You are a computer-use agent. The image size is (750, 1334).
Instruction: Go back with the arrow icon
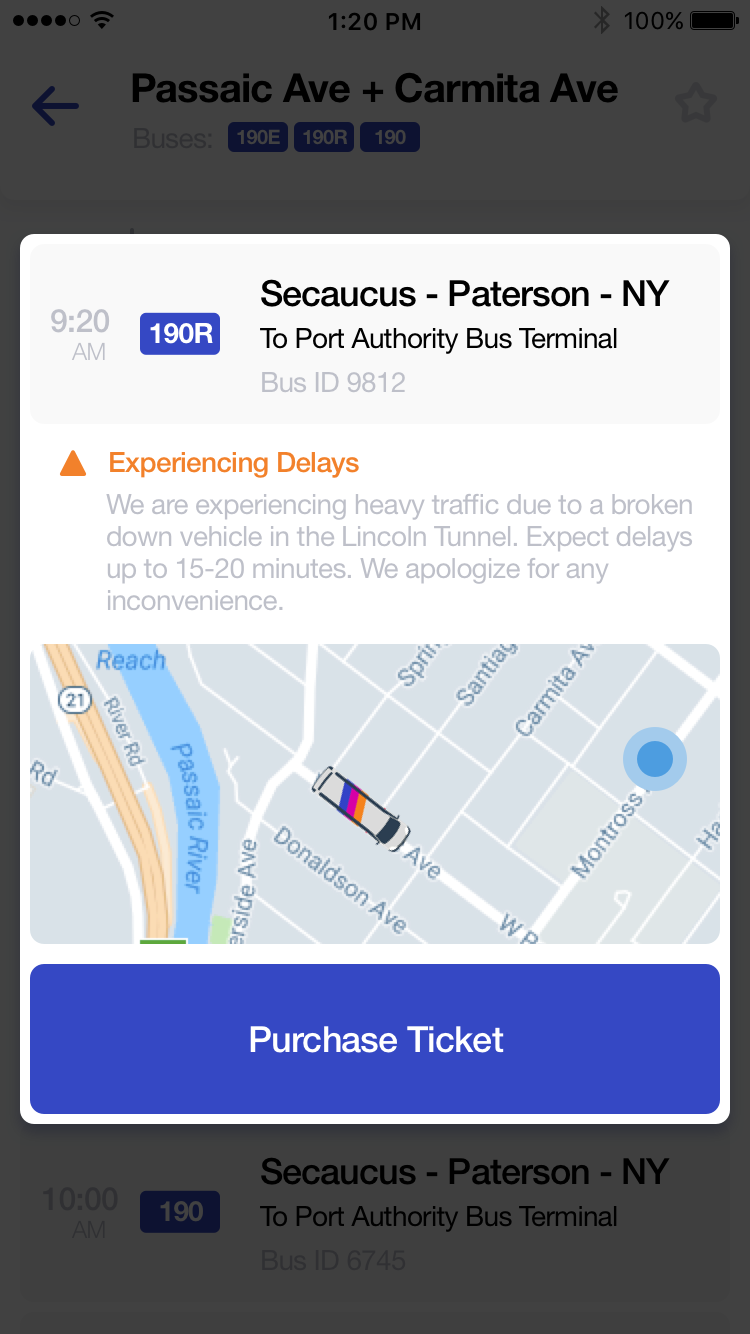click(x=55, y=105)
